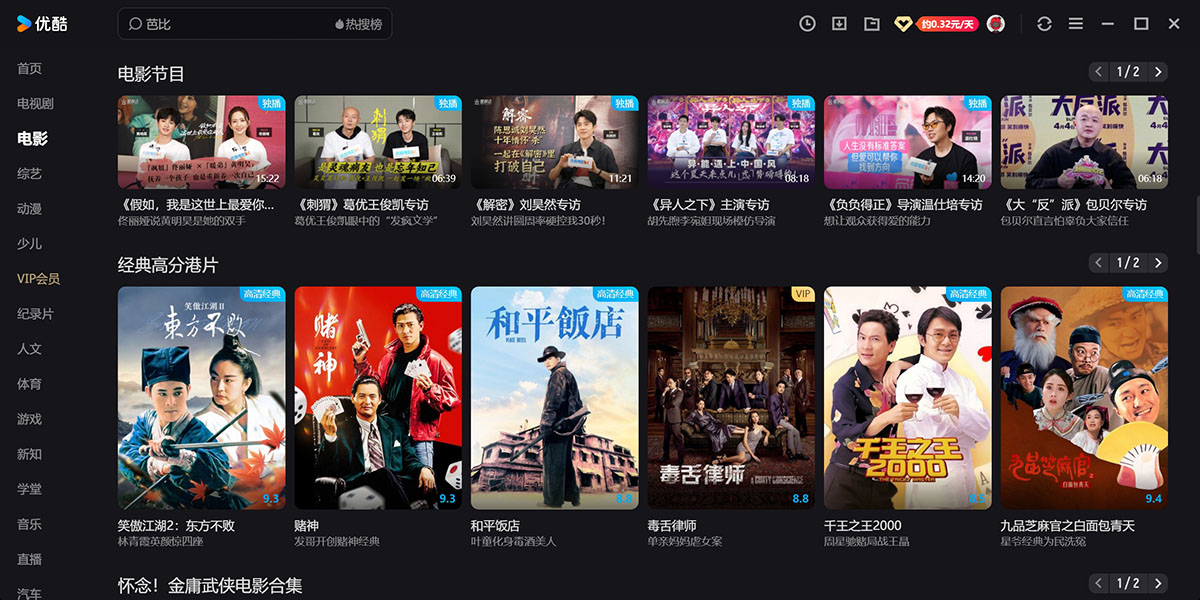Open the 热搜榜 hot search list
The height and width of the screenshot is (600, 1200).
coord(358,24)
